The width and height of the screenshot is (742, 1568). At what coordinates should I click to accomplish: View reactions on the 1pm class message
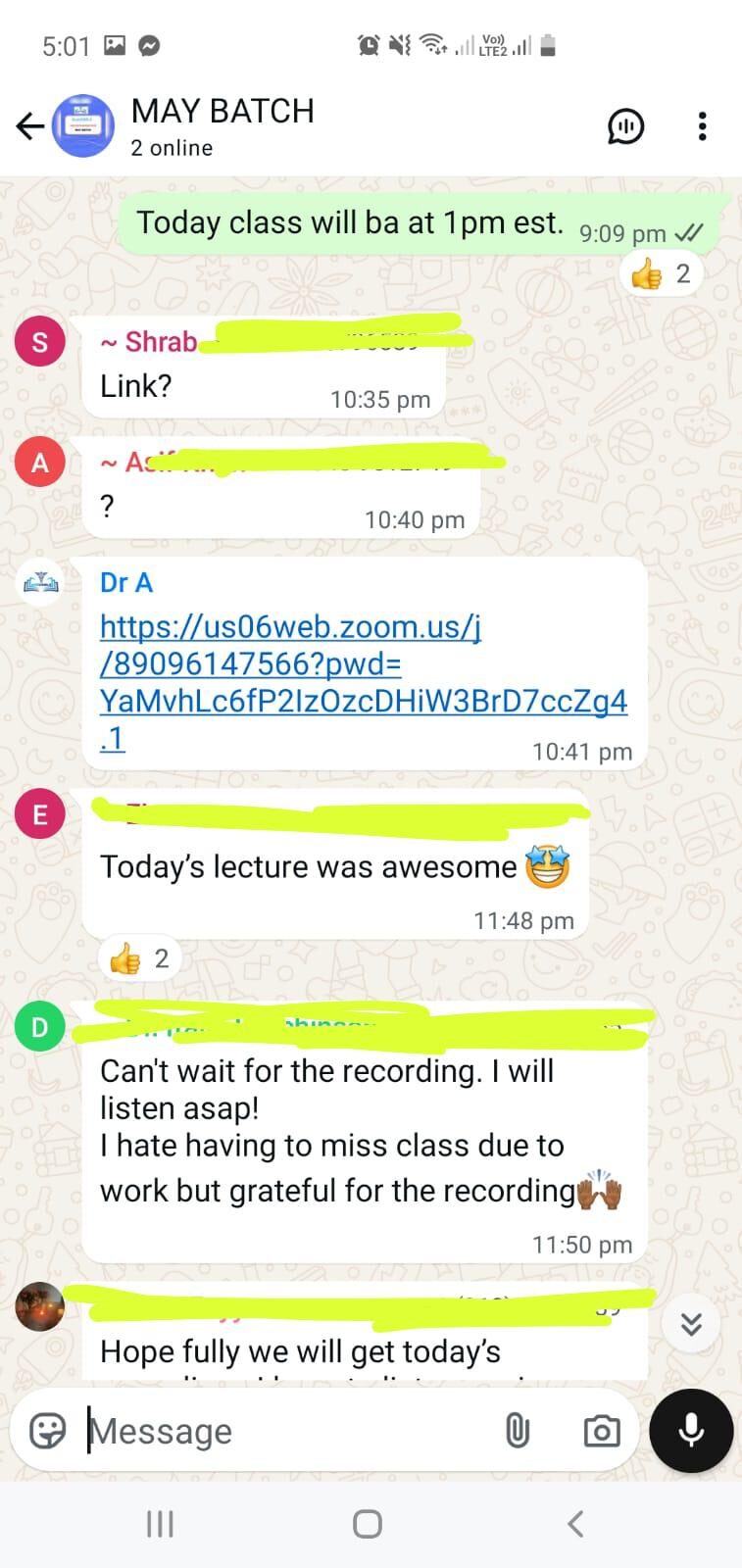point(663,274)
